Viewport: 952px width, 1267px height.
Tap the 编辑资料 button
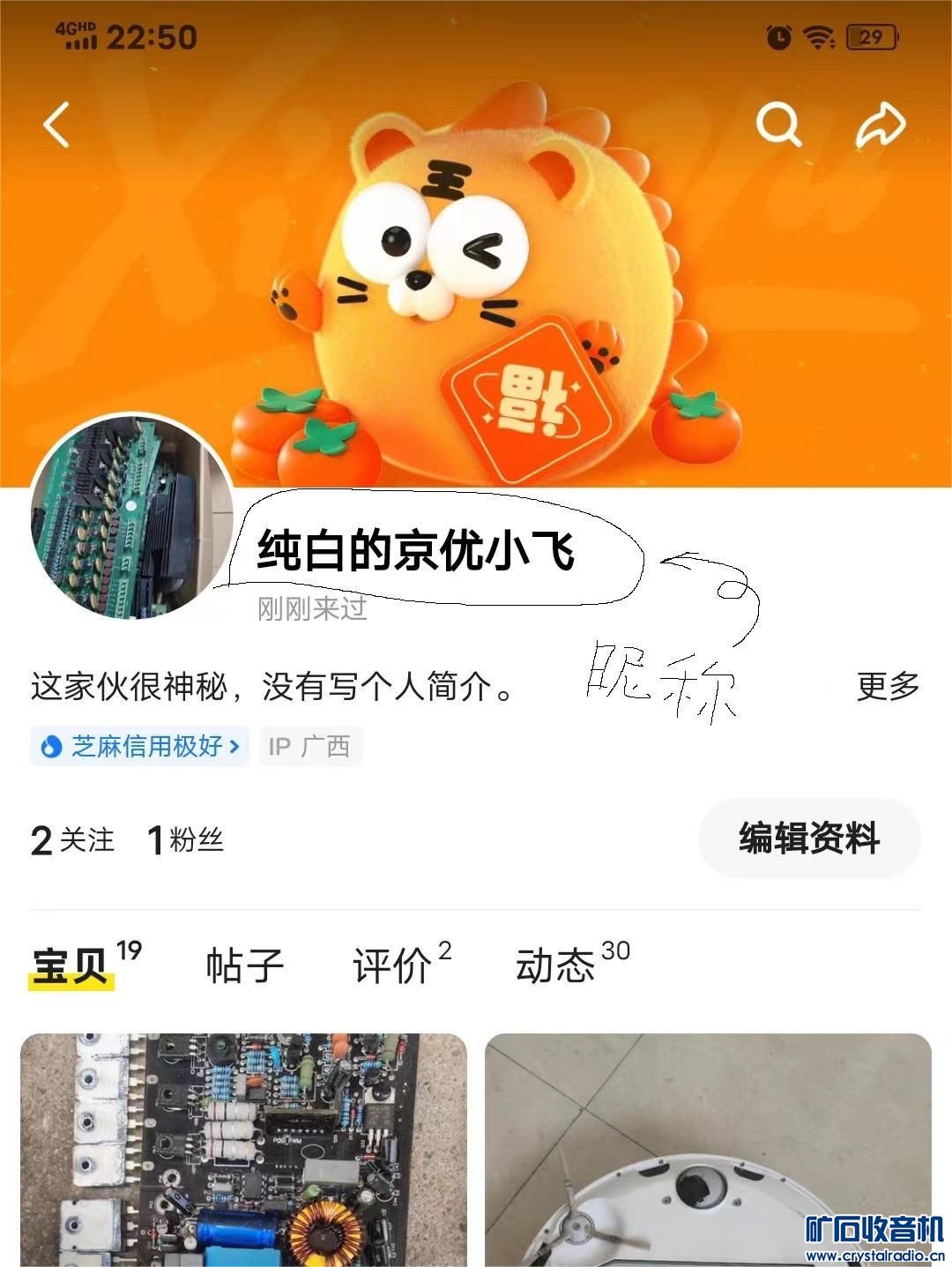808,838
